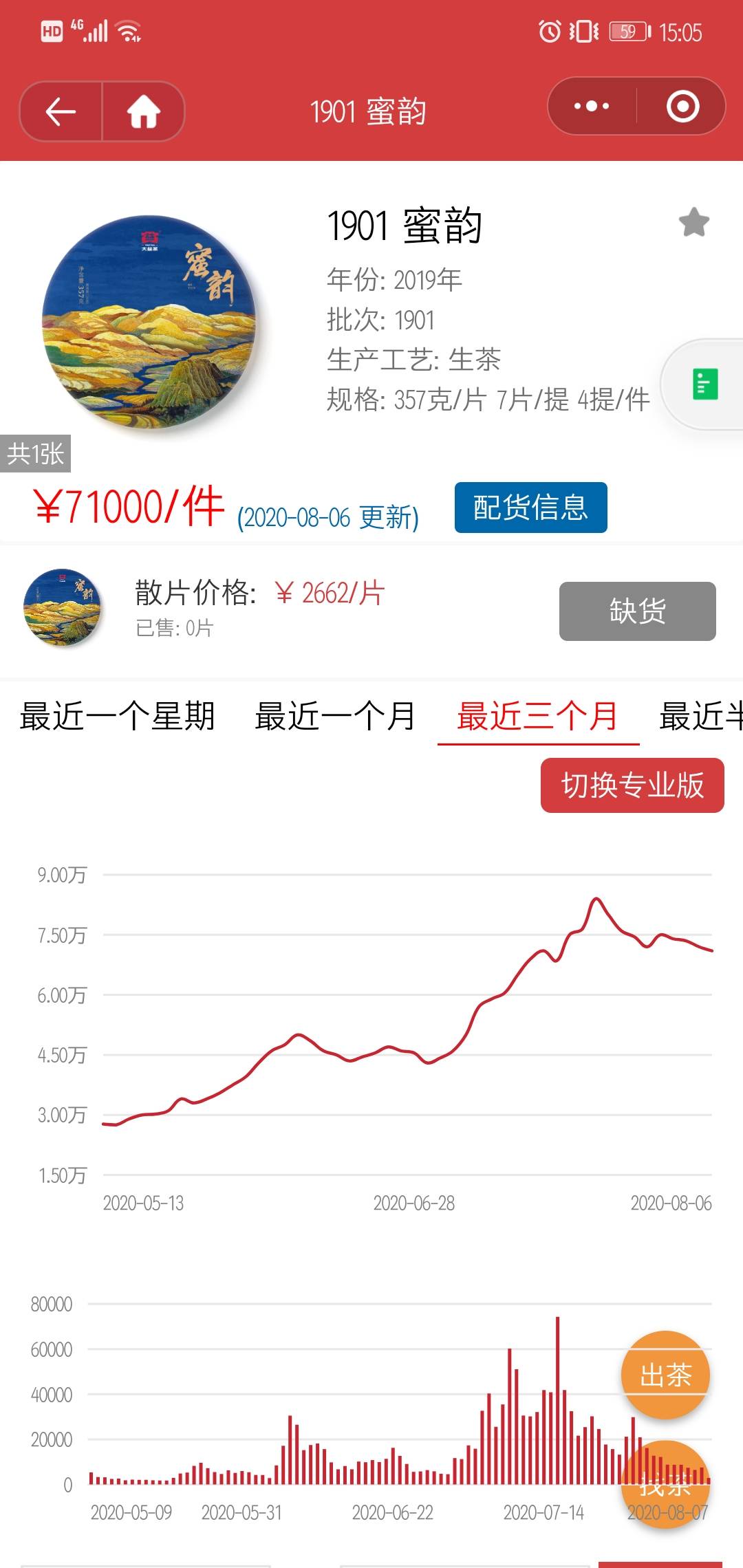Tap the 缺货 button for 散片
Screen dimensions: 743x1568
[x=637, y=611]
